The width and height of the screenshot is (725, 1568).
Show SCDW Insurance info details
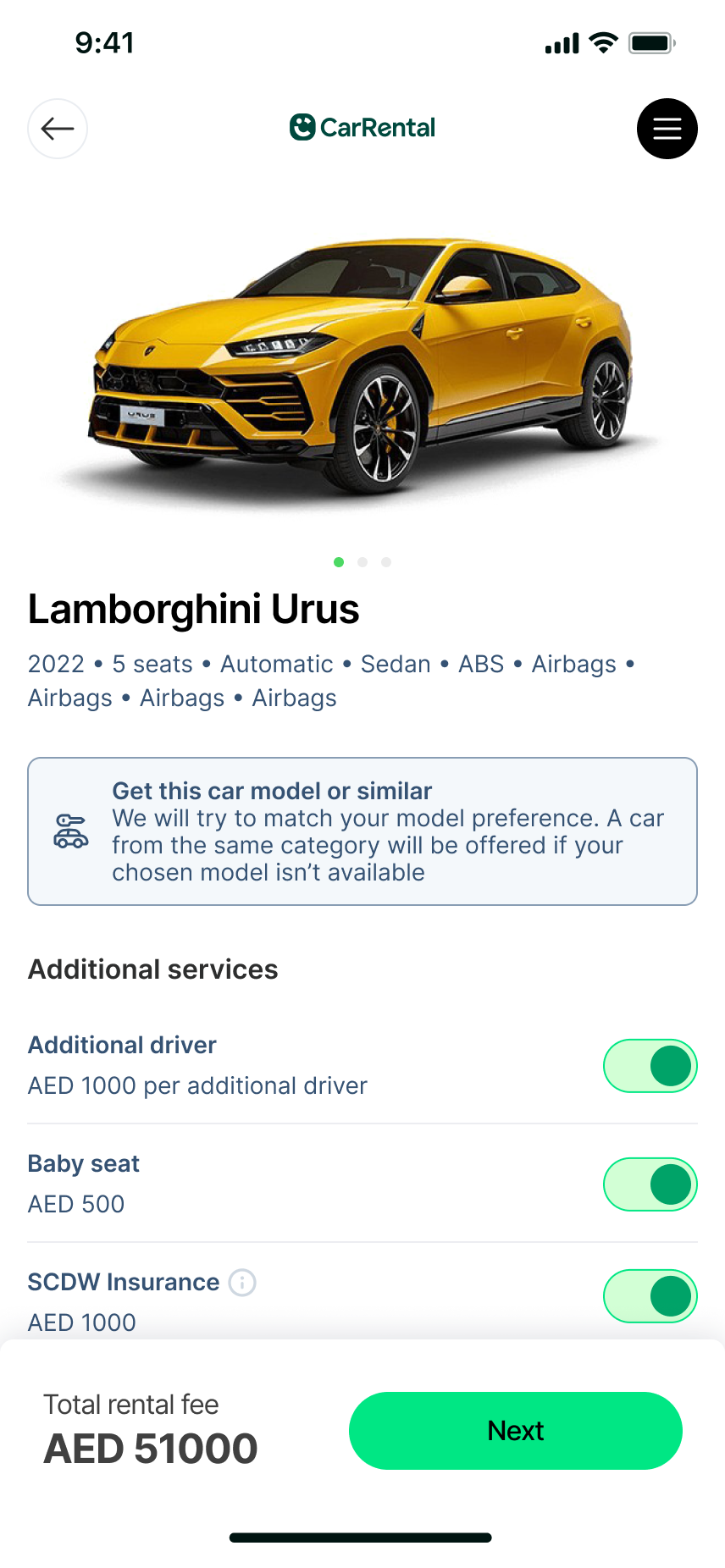(242, 1283)
